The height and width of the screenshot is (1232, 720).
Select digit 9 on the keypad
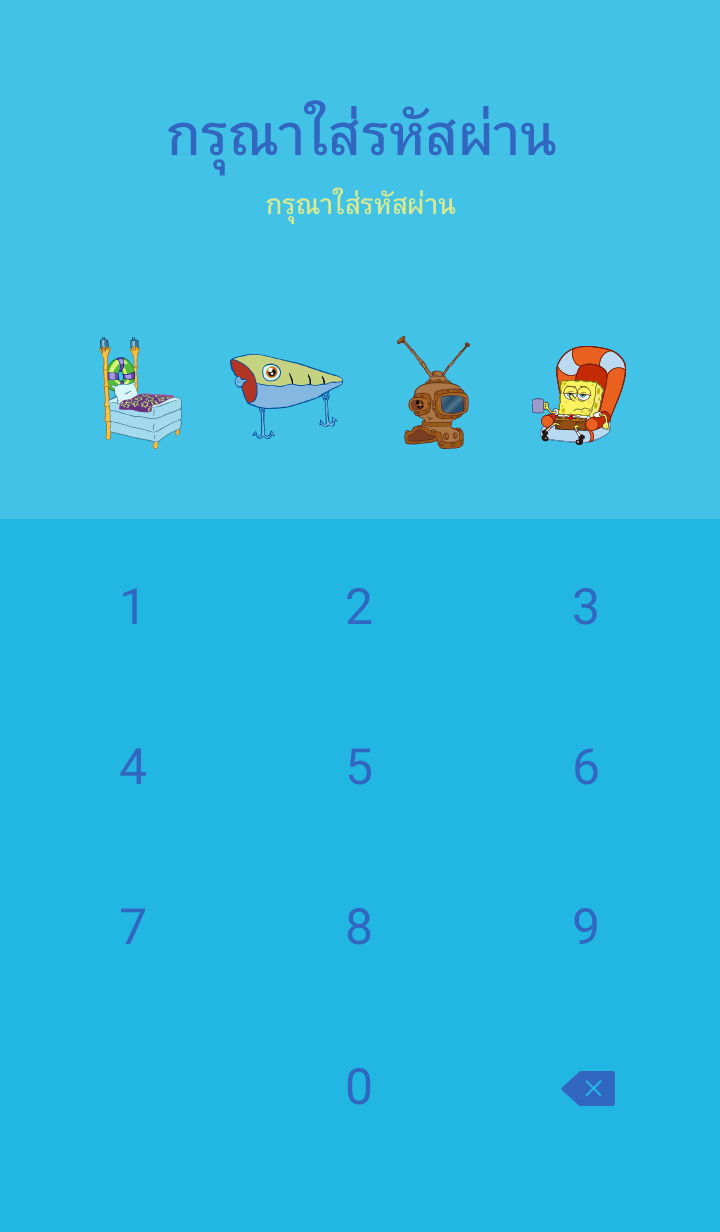tap(586, 927)
